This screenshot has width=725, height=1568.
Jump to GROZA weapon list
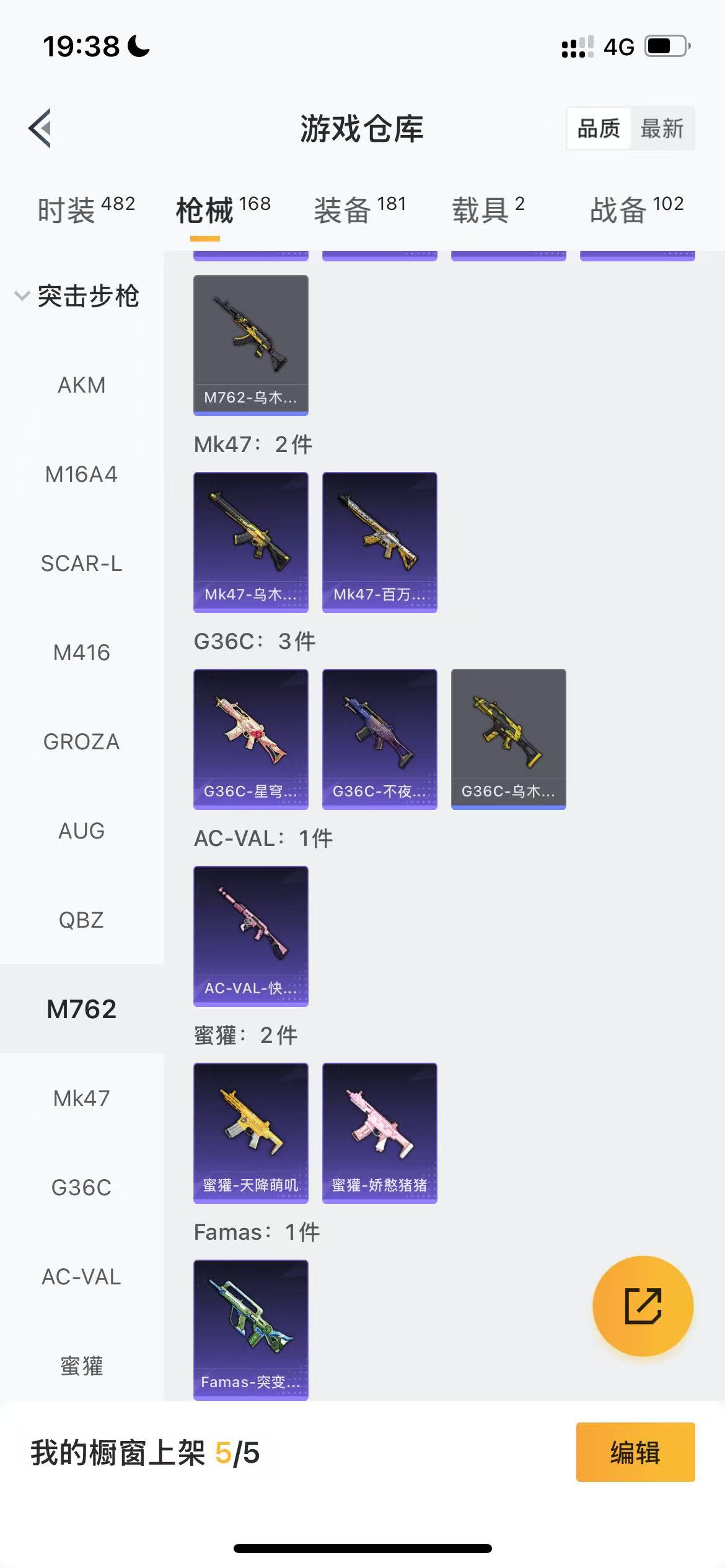click(81, 742)
